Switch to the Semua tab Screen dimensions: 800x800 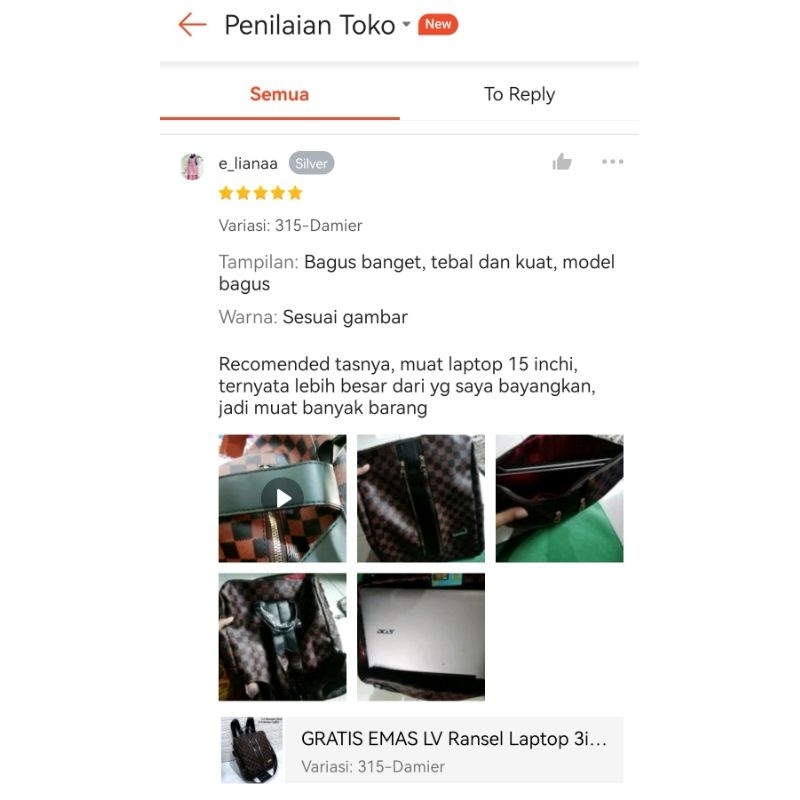(280, 94)
